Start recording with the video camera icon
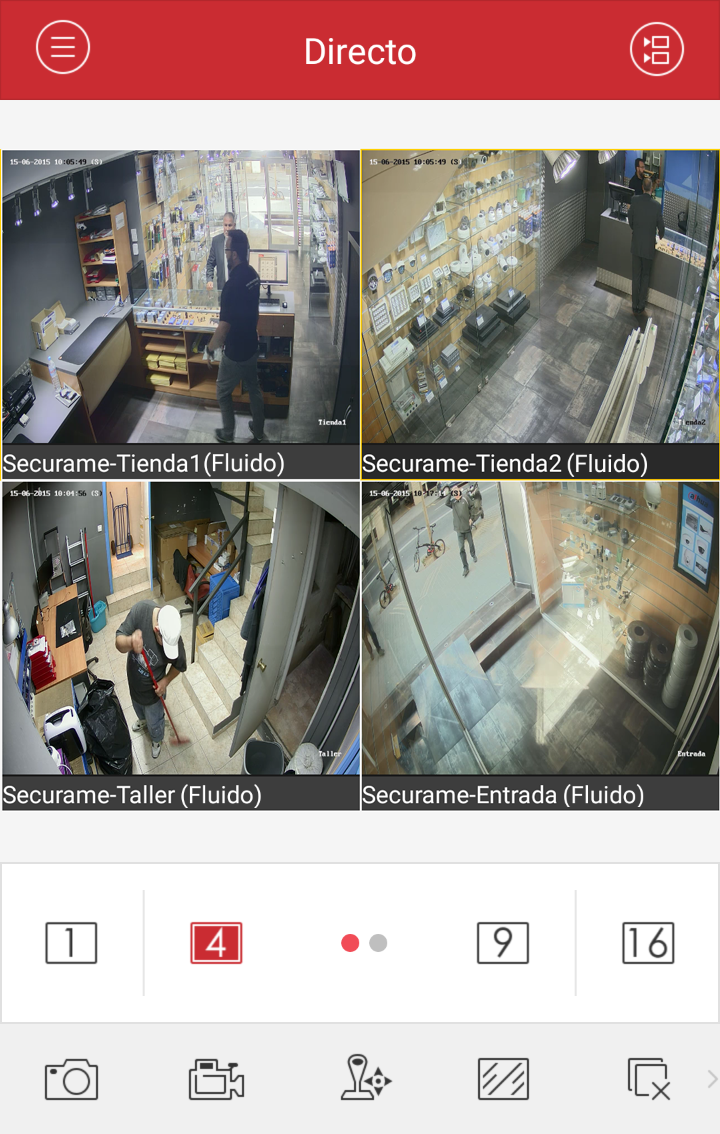This screenshot has width=720, height=1134. 216,1080
